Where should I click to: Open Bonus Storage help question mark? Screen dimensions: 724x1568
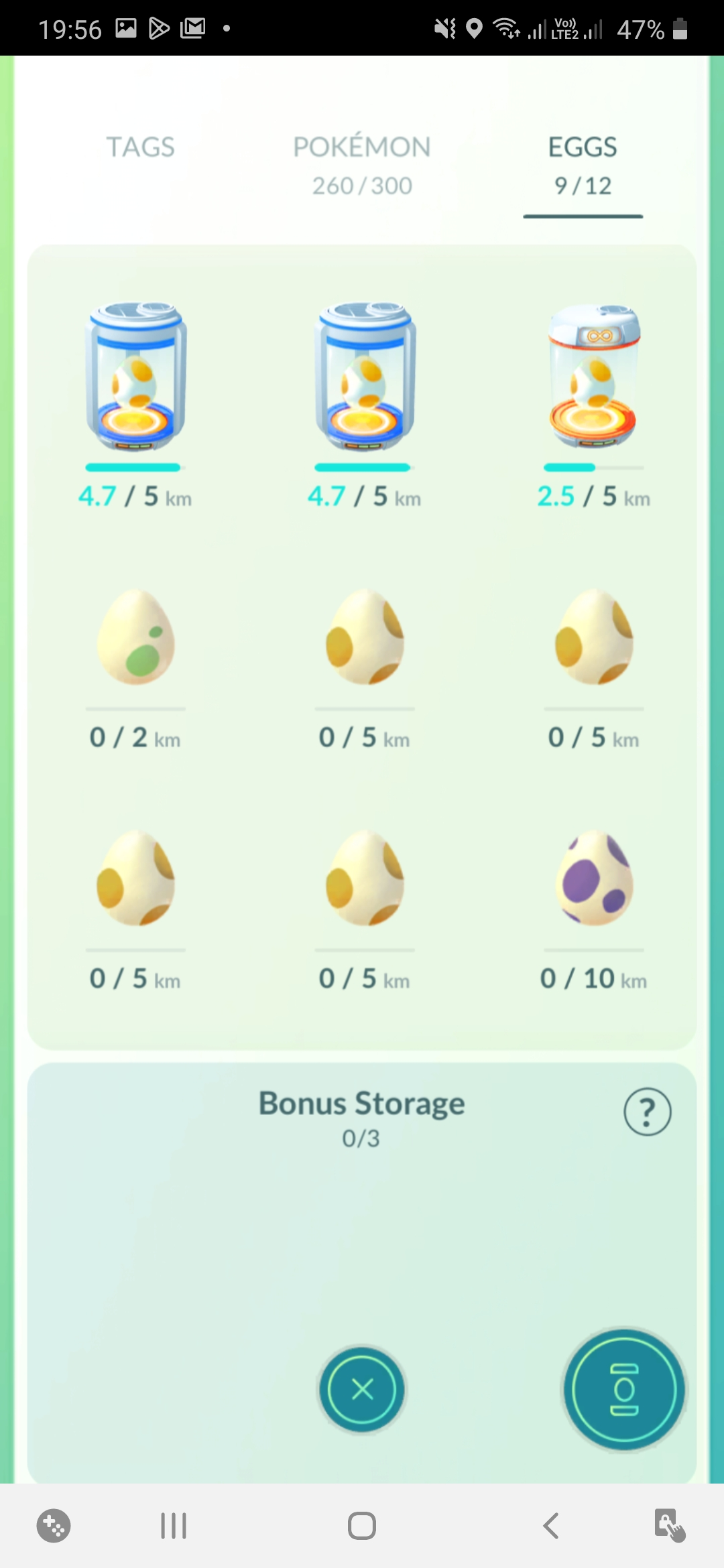[647, 1112]
